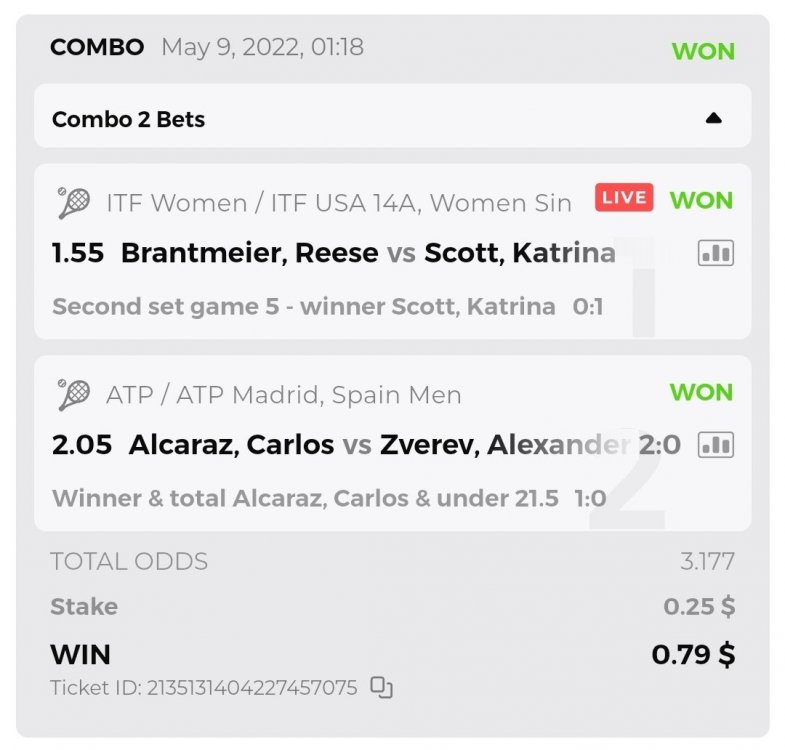Open the Alcaraz, Carlos vs Zverev bet card
The width and height of the screenshot is (785, 750).
point(360,444)
